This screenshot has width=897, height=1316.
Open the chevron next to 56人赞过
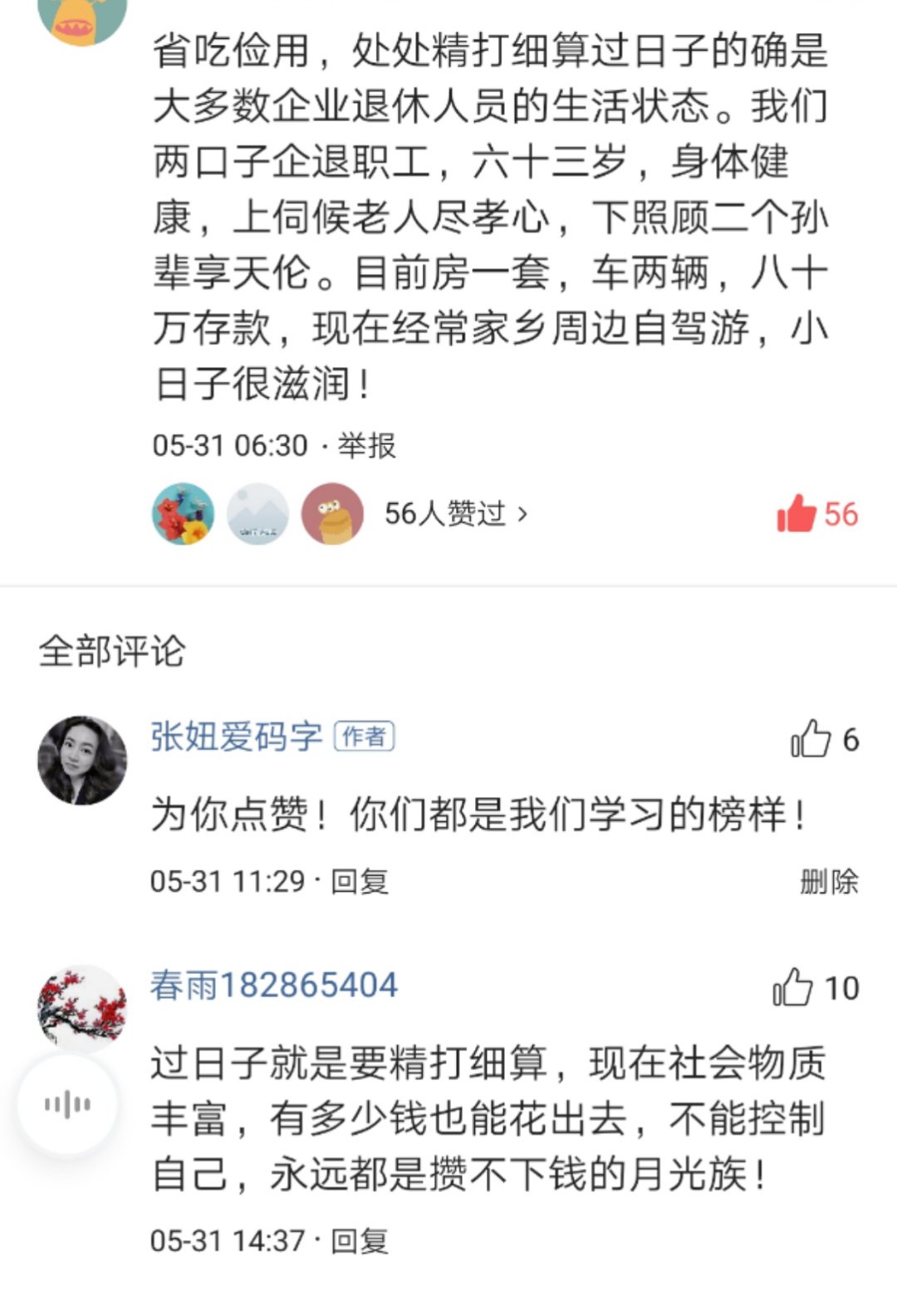click(x=522, y=515)
